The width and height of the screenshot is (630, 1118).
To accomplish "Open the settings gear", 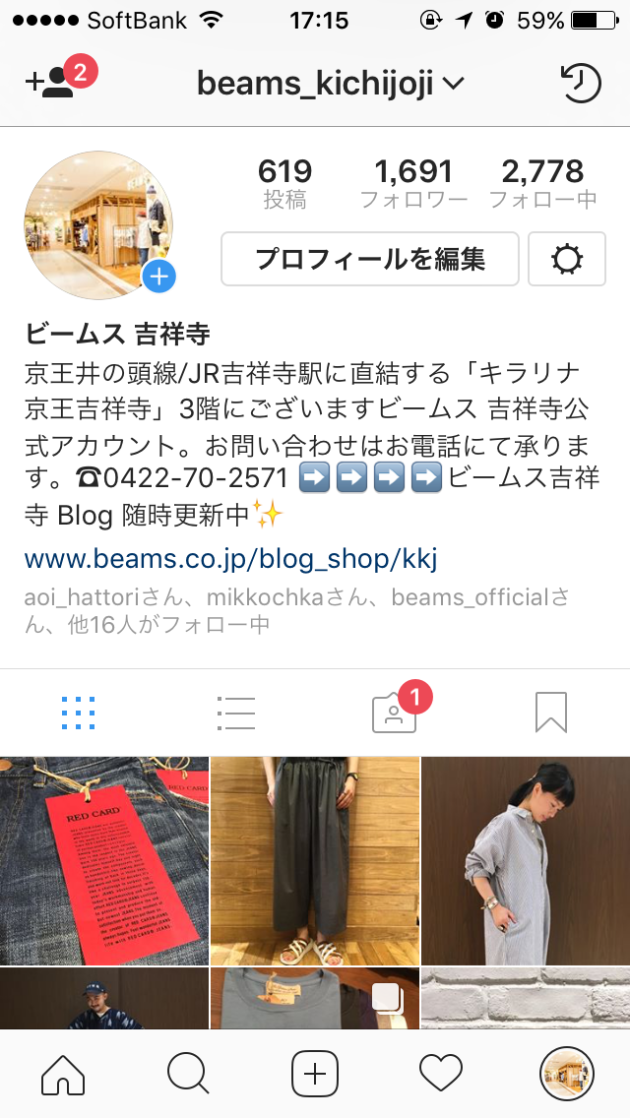I will tap(567, 259).
